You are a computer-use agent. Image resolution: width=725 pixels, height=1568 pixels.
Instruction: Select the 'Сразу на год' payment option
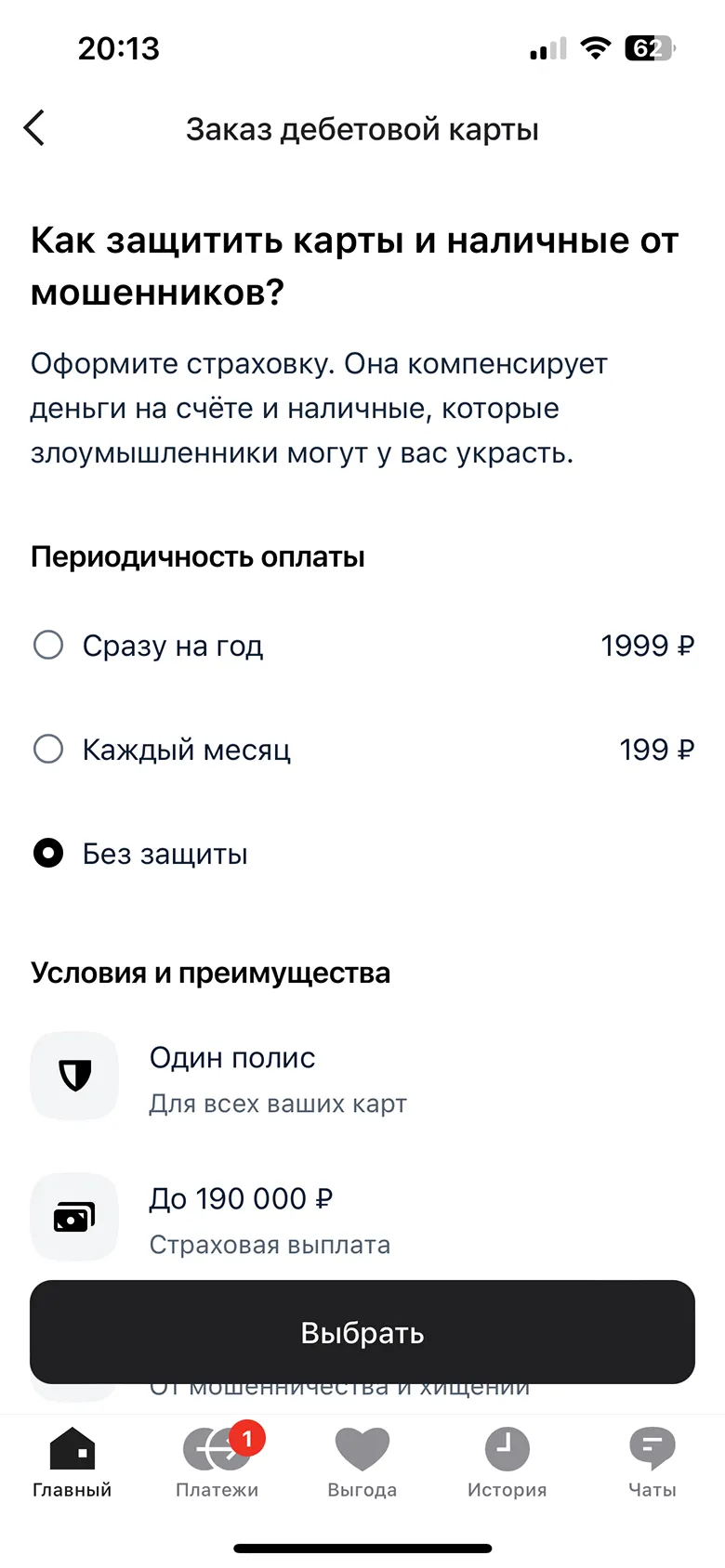(362, 645)
